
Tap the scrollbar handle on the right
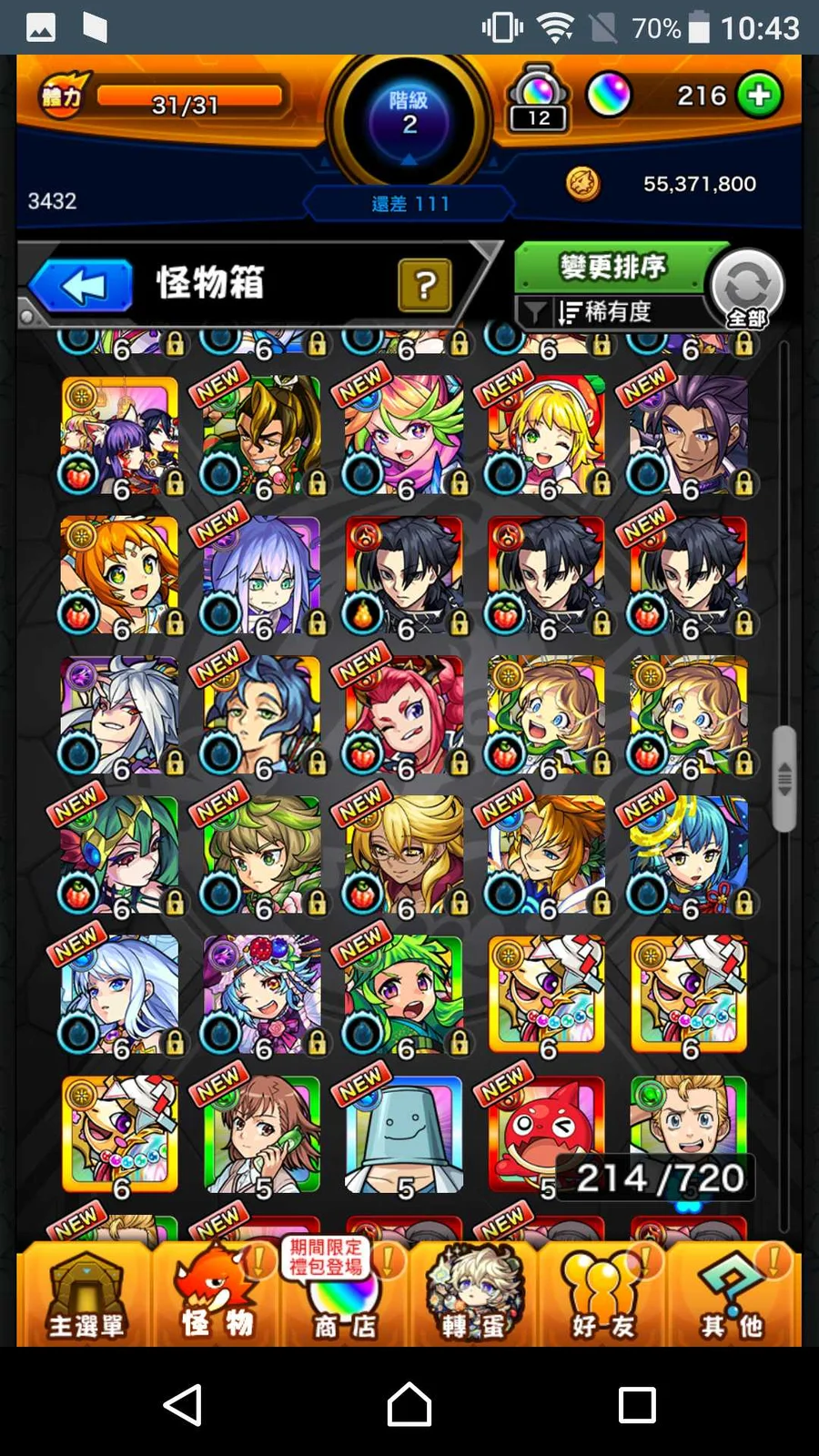tap(784, 779)
